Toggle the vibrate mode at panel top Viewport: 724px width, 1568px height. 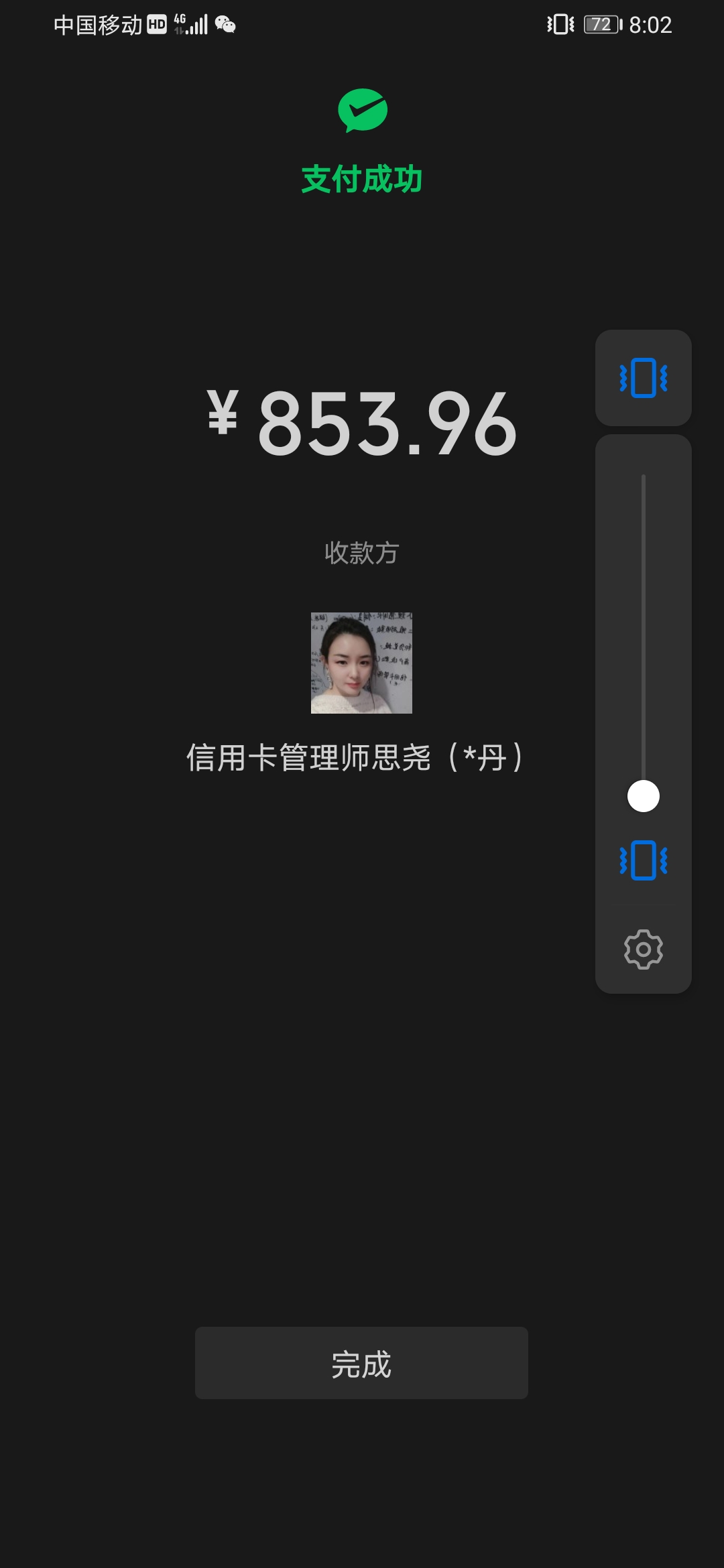pos(643,378)
